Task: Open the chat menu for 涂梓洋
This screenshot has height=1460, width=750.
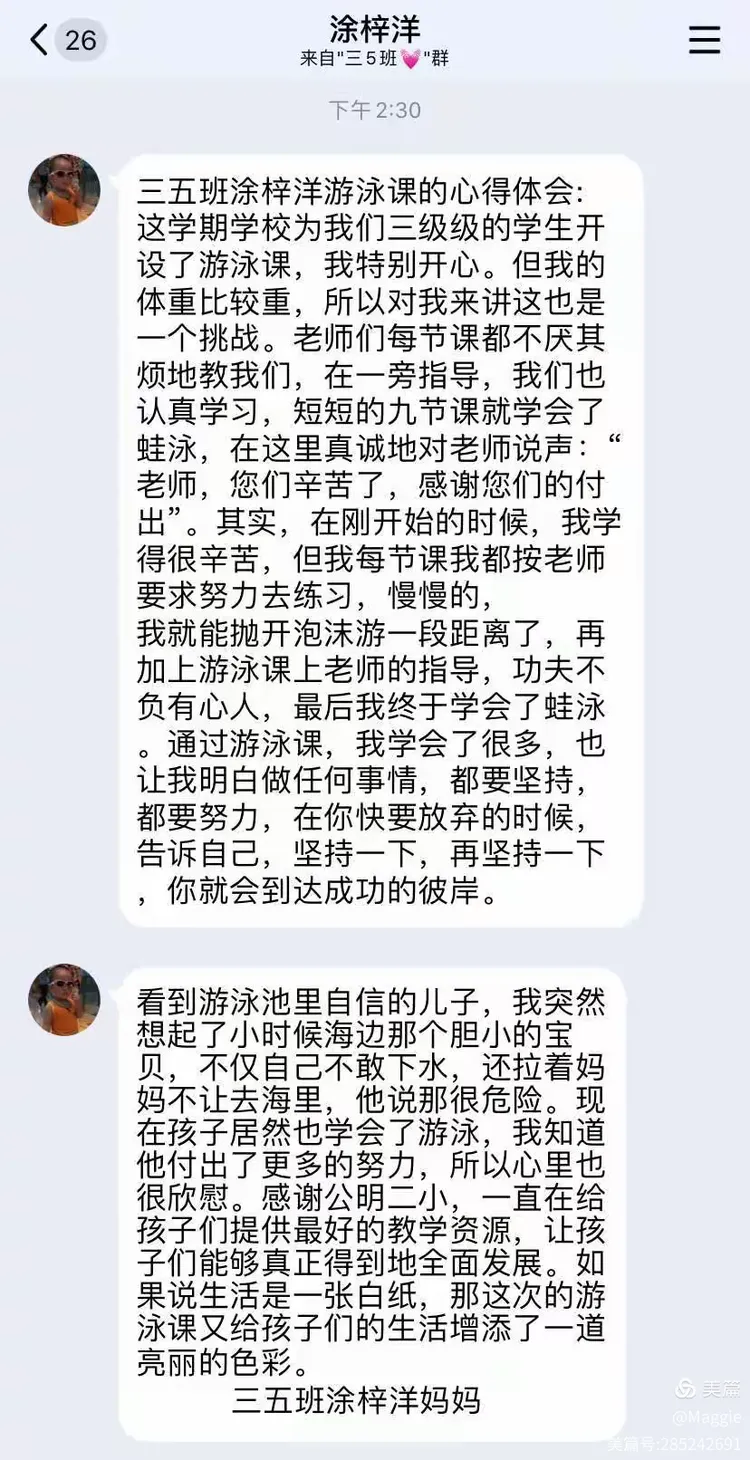Action: pyautogui.click(x=704, y=40)
